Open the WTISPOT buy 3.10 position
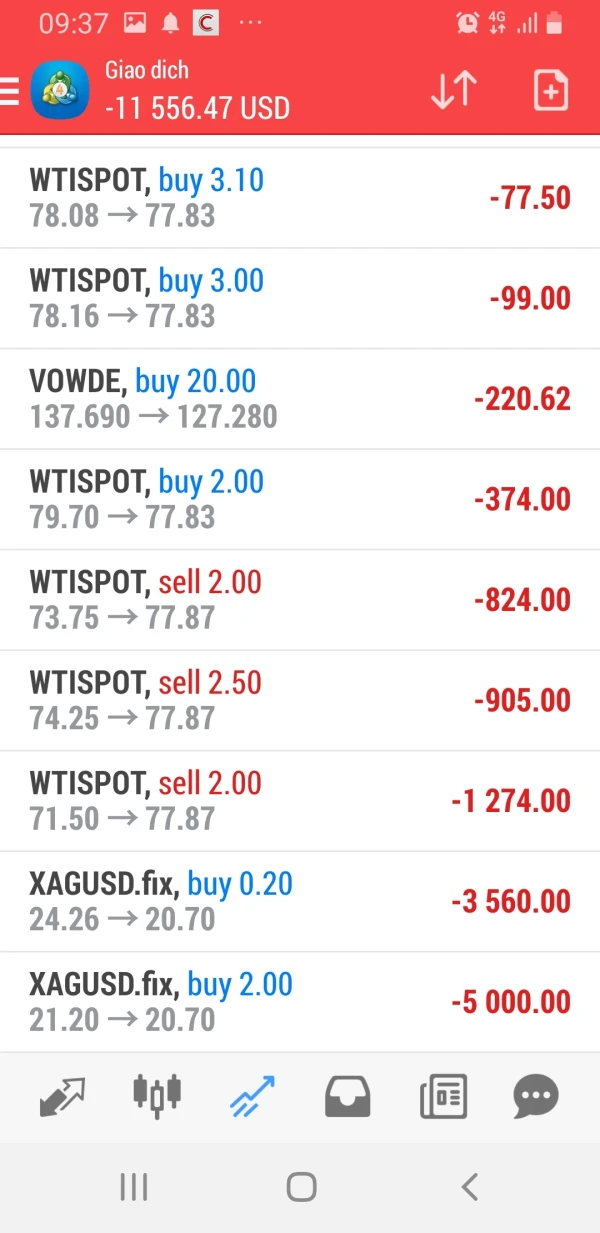This screenshot has height=1233, width=600. [x=300, y=197]
